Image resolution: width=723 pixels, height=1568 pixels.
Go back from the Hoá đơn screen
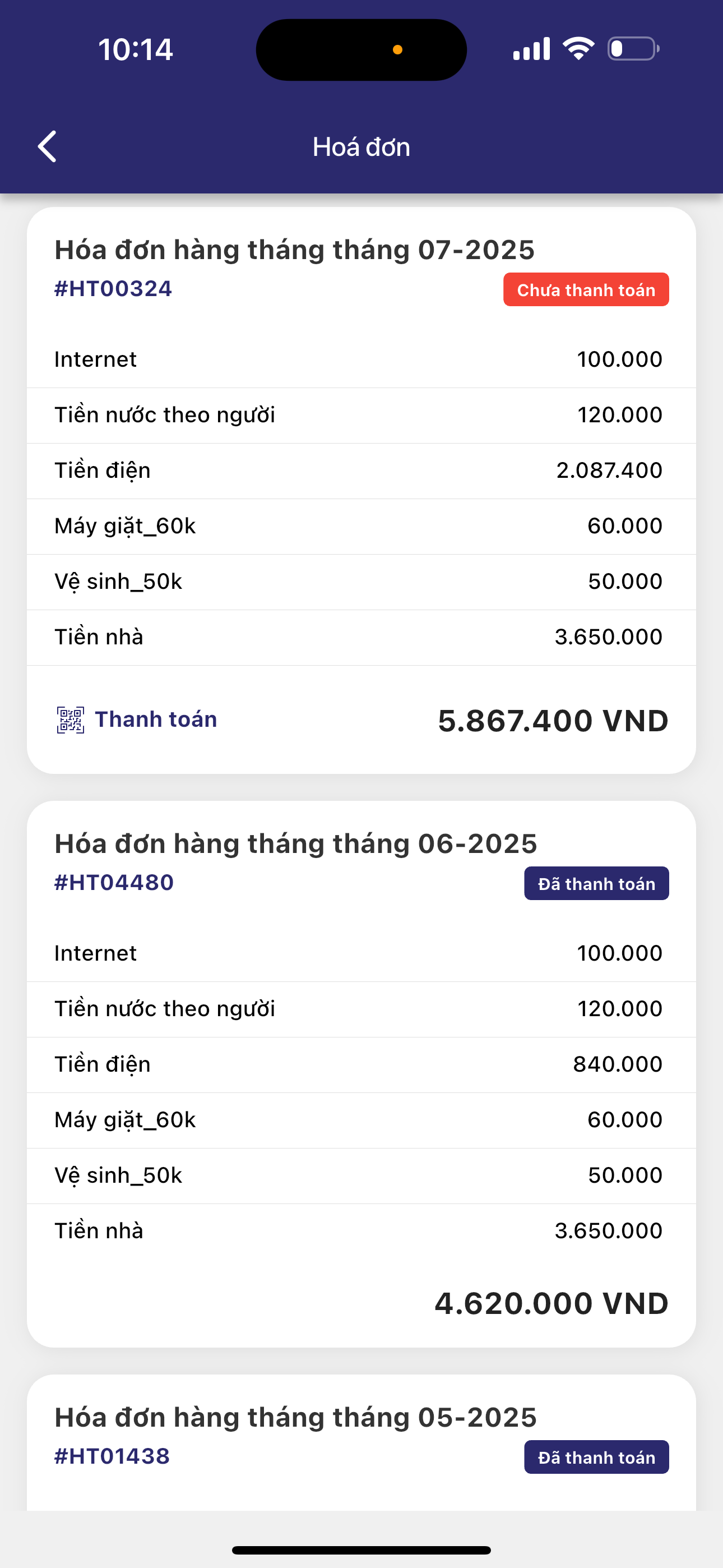(48, 147)
